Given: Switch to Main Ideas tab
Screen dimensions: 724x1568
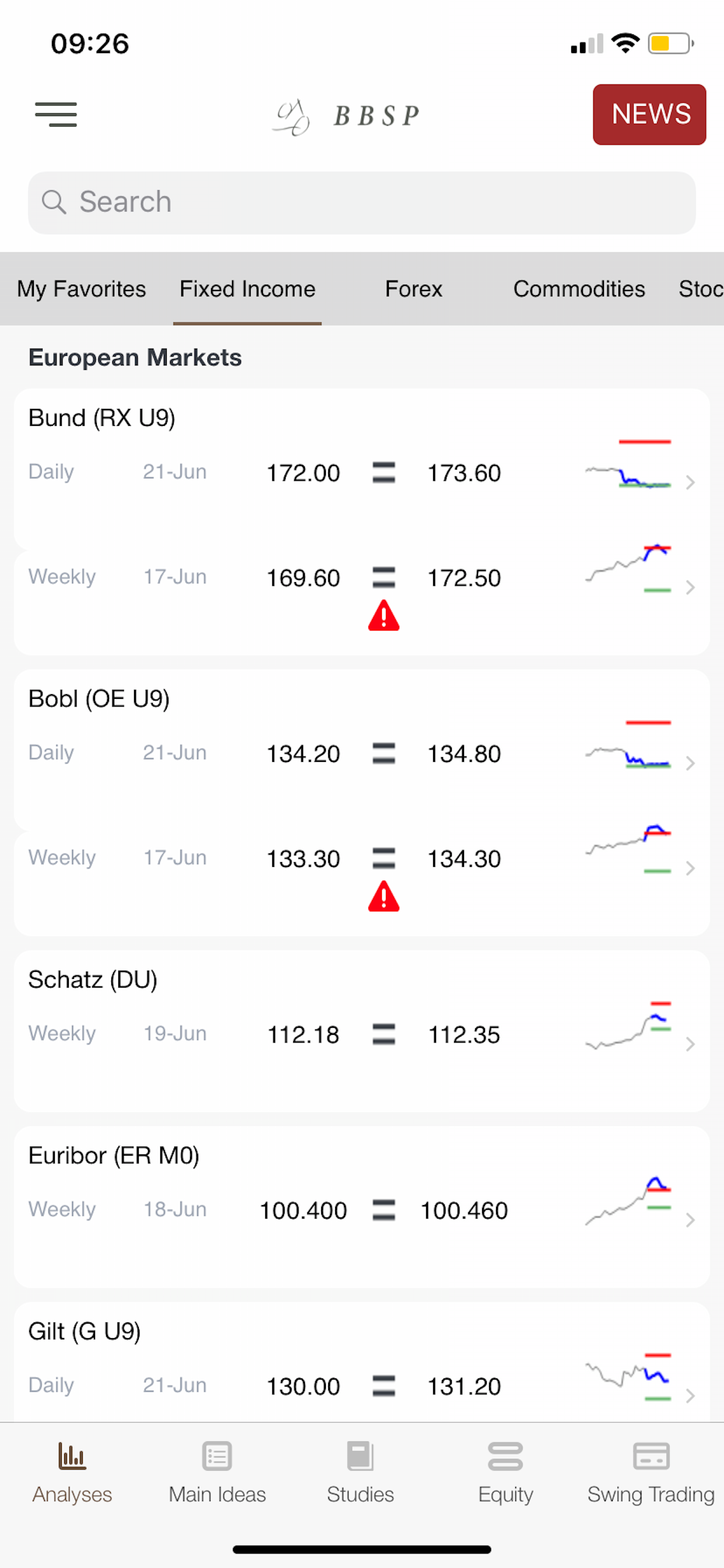Looking at the screenshot, I should [217, 1472].
